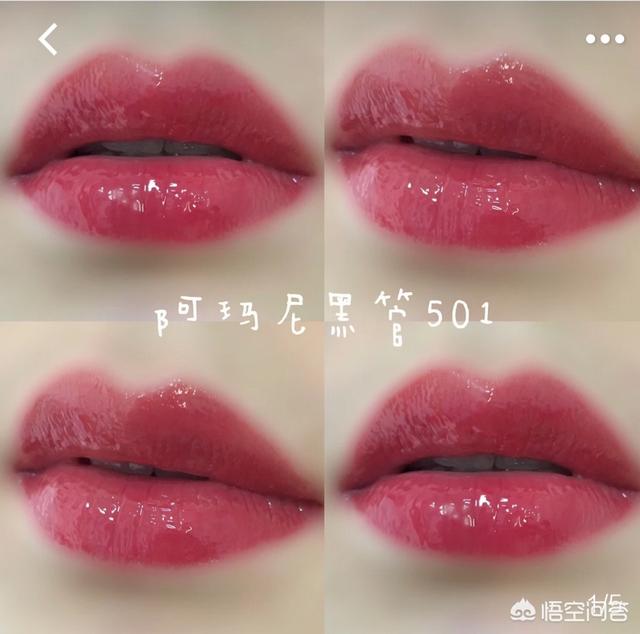Open the three-dot more options menu
Viewport: 640px width, 634px height.
coord(604,39)
